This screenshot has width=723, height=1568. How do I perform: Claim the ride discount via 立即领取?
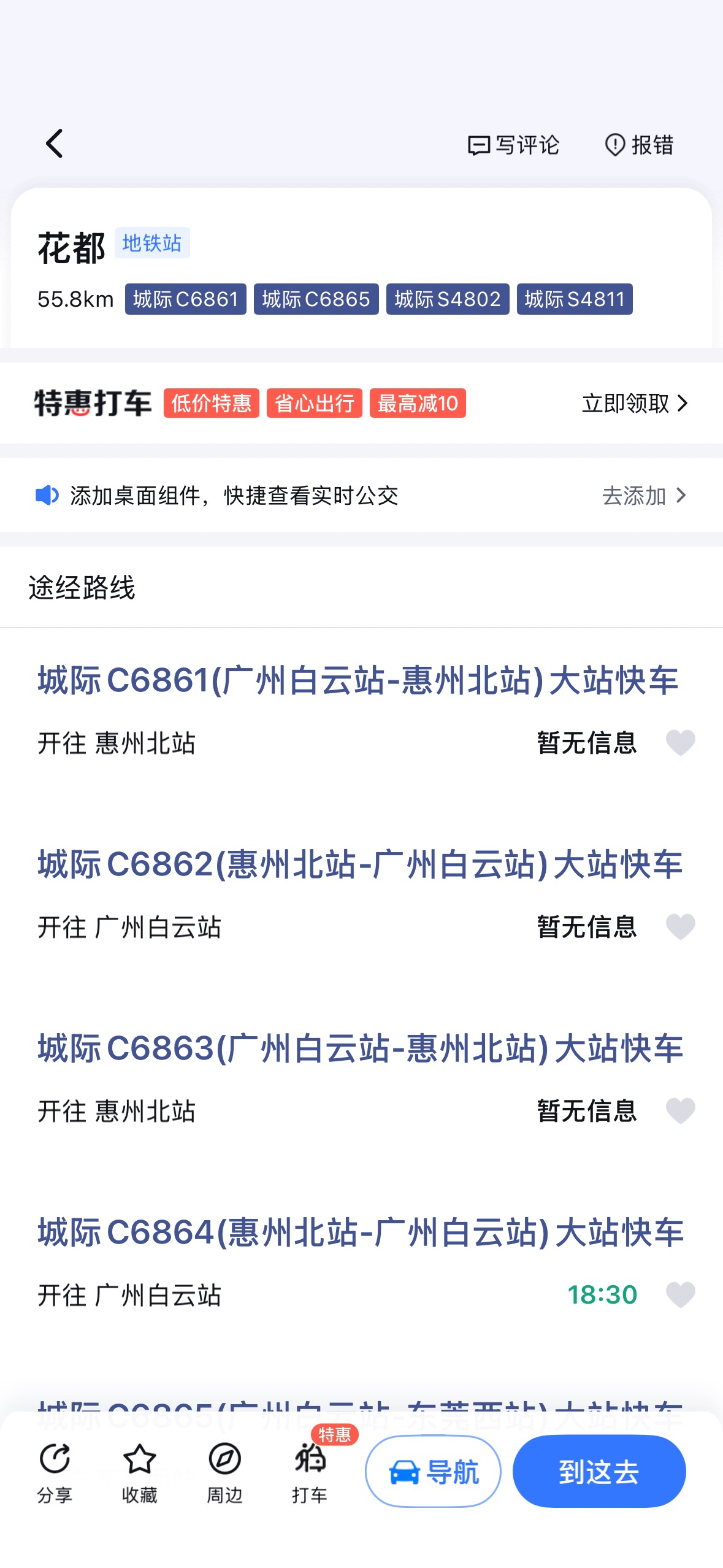(x=634, y=403)
